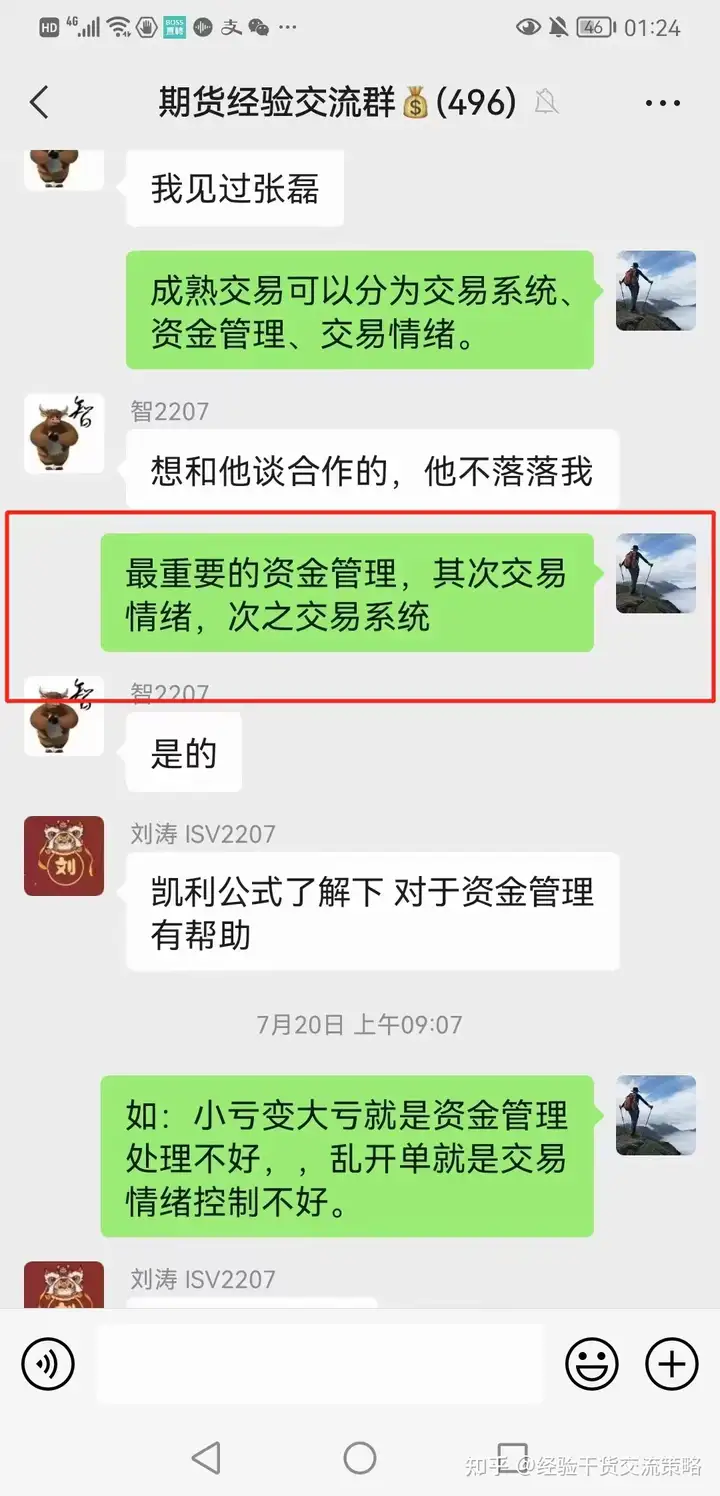This screenshot has height=1496, width=720.
Task: Tap own avatar beside 成熟交易 message
Action: (656, 291)
